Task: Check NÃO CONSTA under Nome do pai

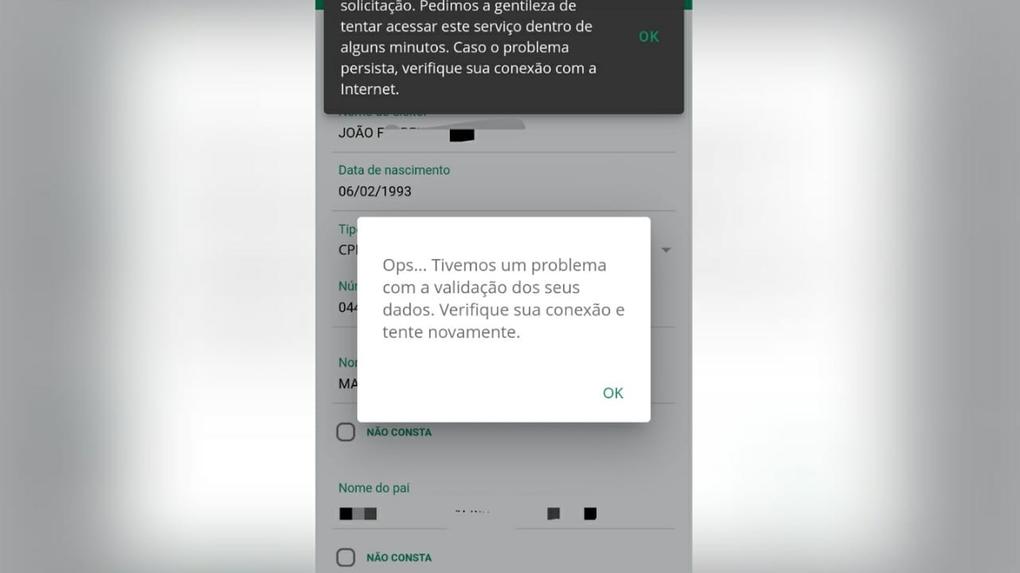Action: [346, 557]
